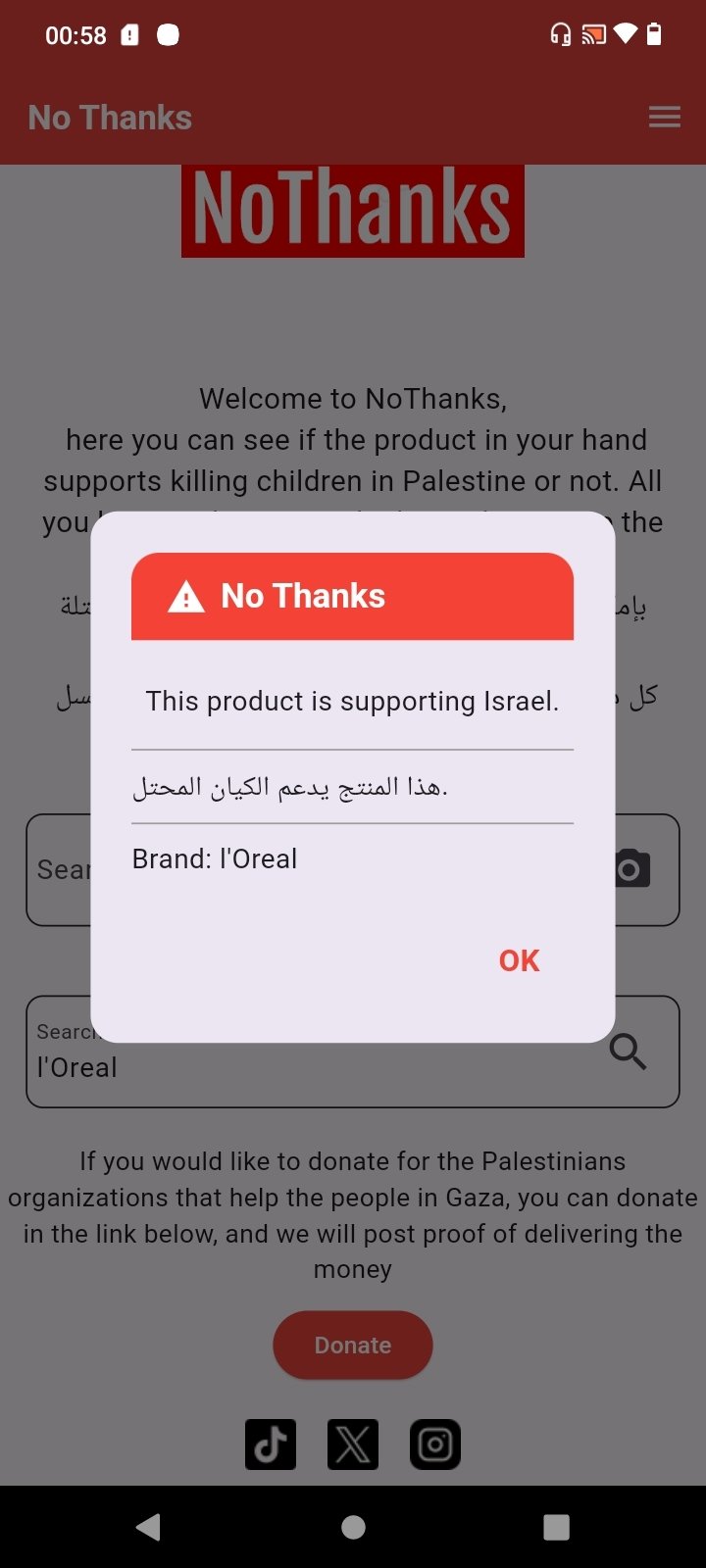This screenshot has width=706, height=1568.
Task: Tap the camera scan icon
Action: pos(632,869)
